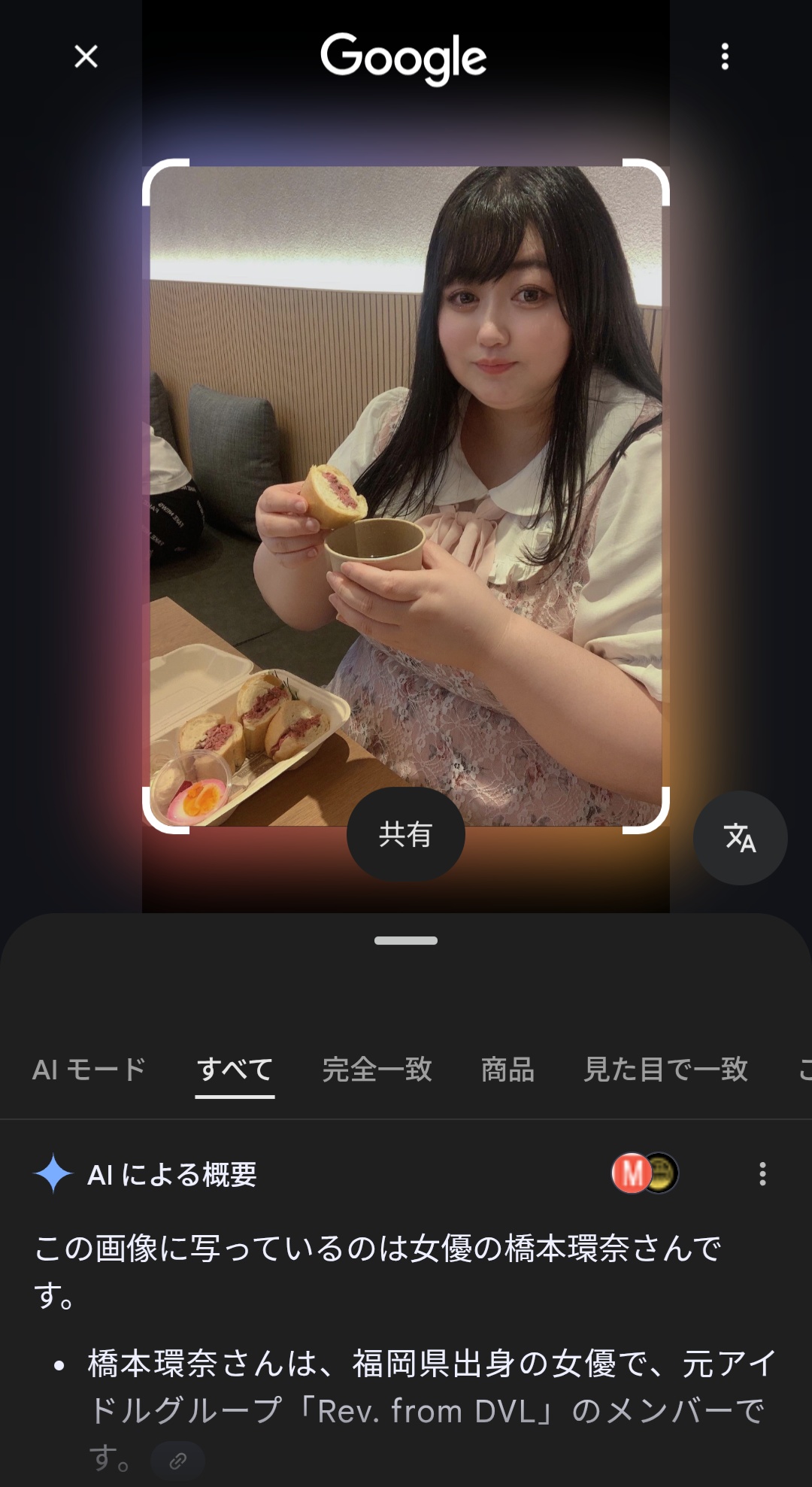Switch to the AI モード tab
The image size is (812, 1487).
click(89, 1069)
